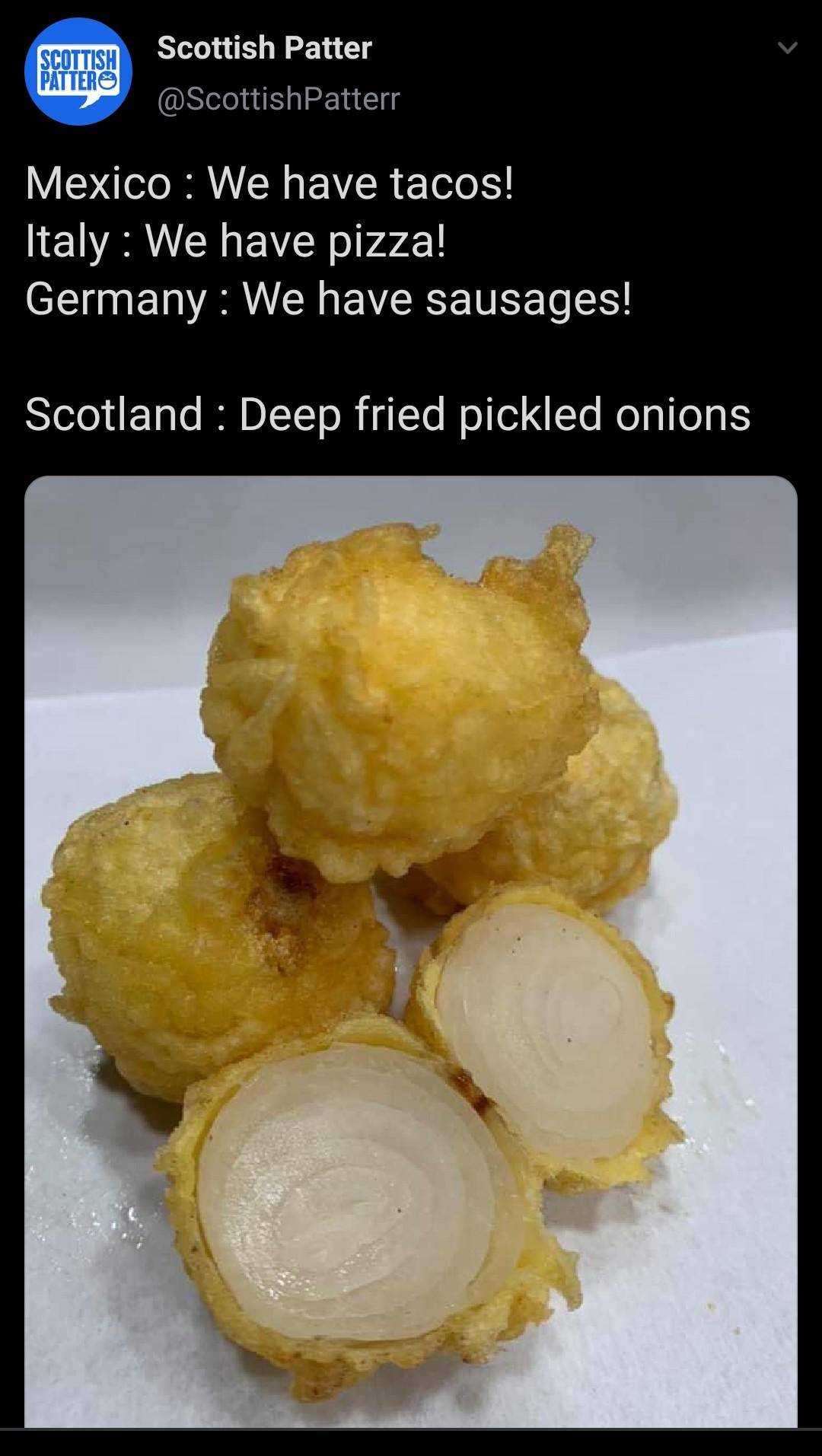Open the down-arrow menu on the tweet
Screen dimensions: 822x1456
click(x=785, y=47)
